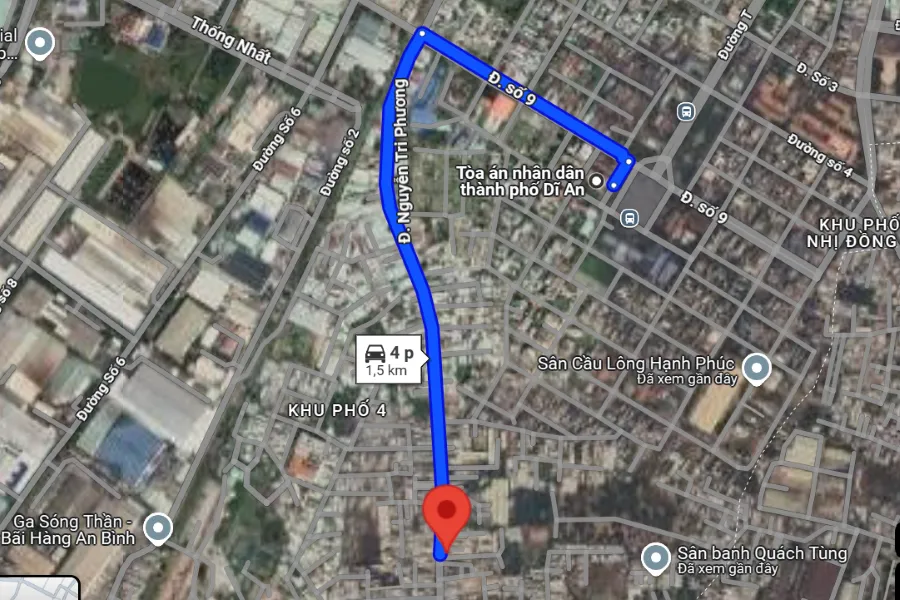Open the Tòa án nhân dân thành phố Dĩ An marker
Image resolution: width=900 pixels, height=600 pixels.
pos(597,181)
